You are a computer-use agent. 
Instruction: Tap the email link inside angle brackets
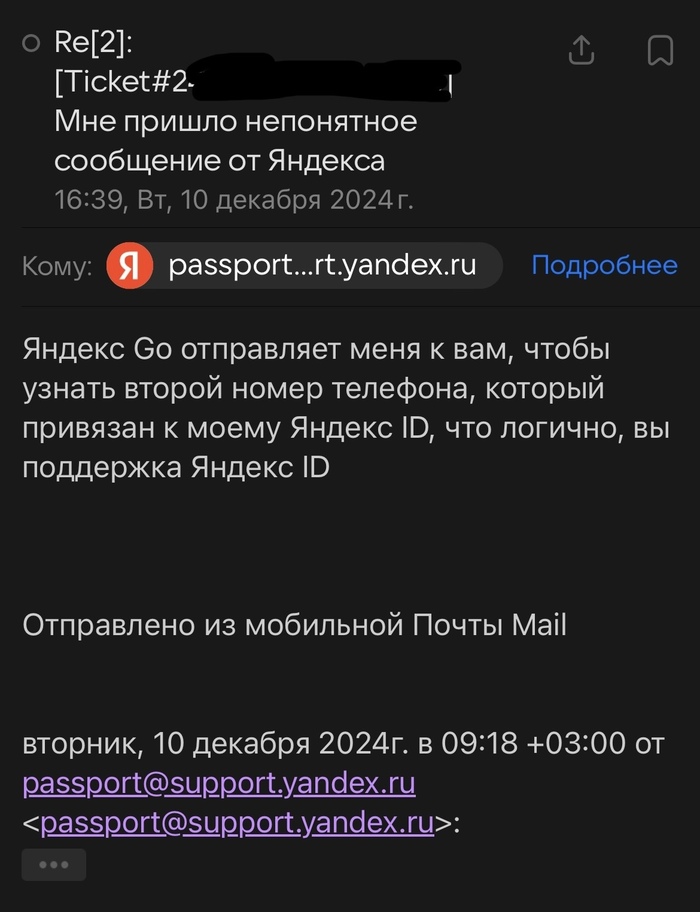[238, 823]
